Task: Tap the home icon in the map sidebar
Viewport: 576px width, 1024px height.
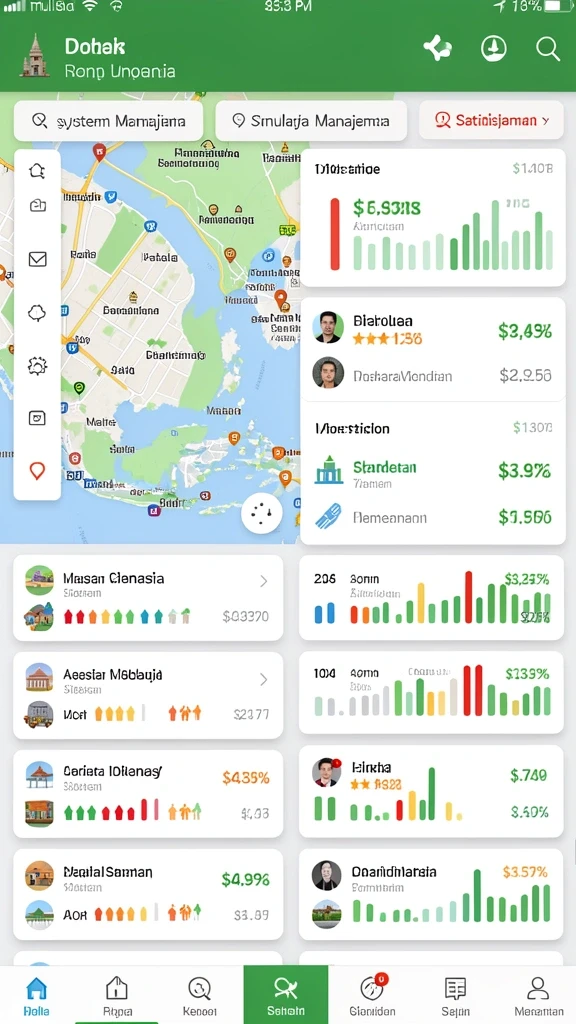Action: point(37,171)
